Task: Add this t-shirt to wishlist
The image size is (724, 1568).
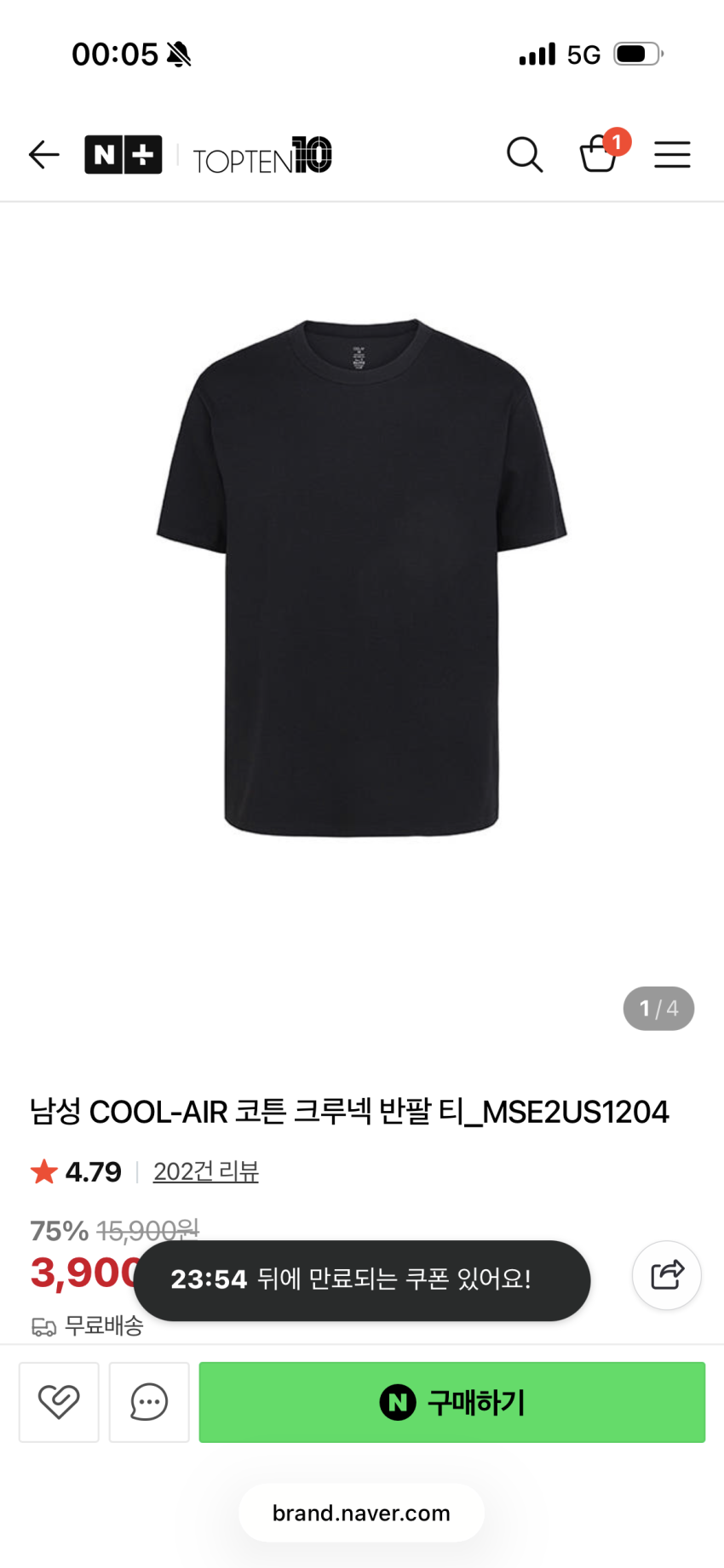Action: tap(59, 1401)
